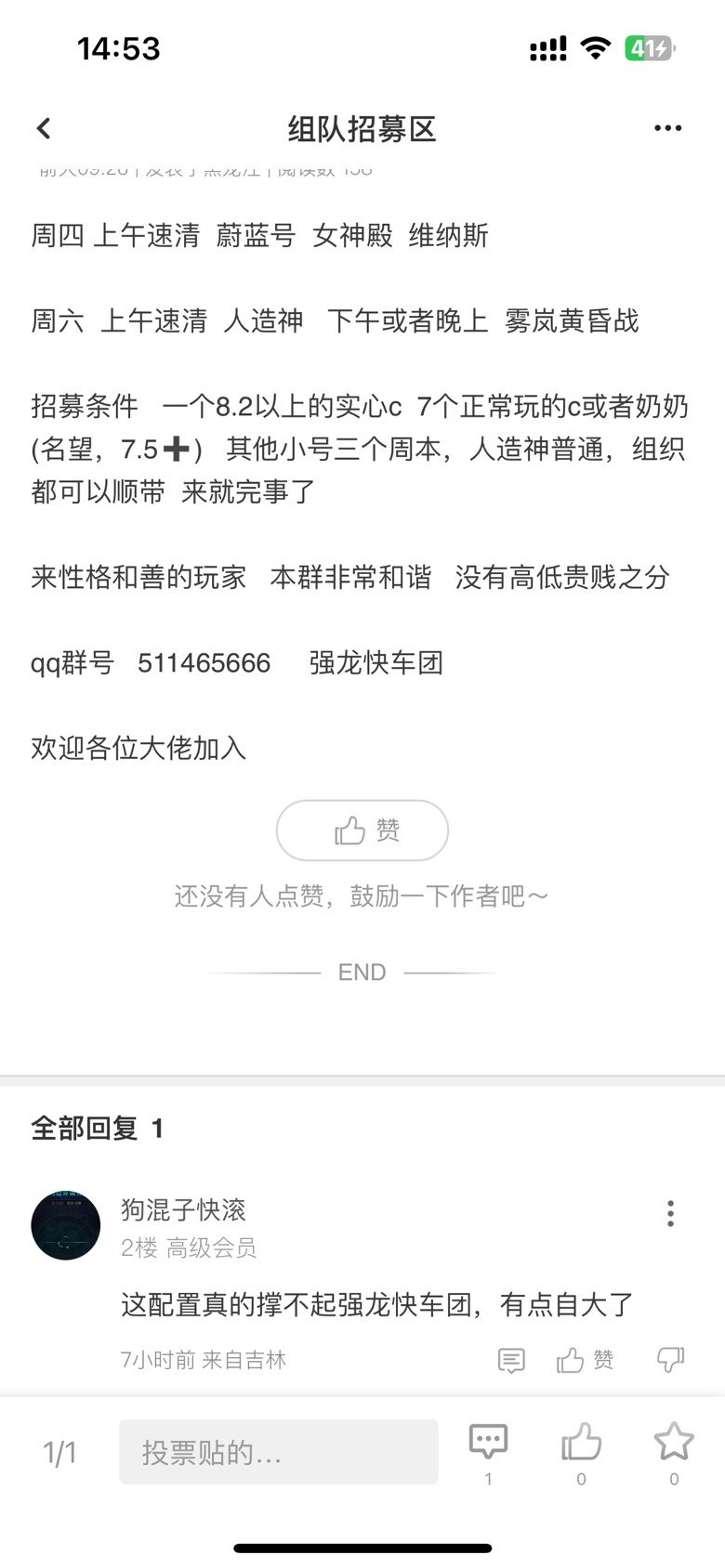Screen dimensions: 725x1568
Task: Open comments via bottom bar bubble icon
Action: 488,1452
